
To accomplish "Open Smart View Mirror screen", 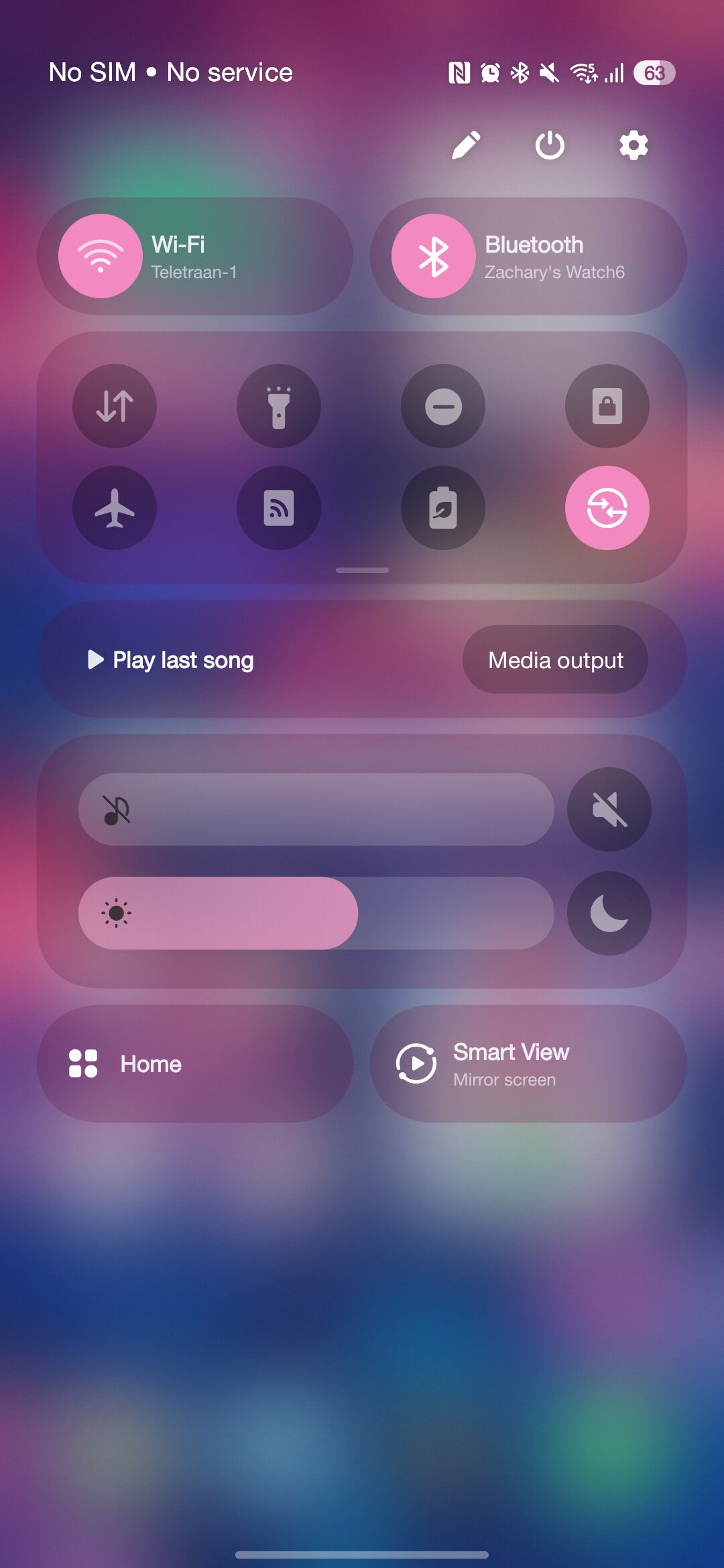I will pyautogui.click(x=528, y=1064).
